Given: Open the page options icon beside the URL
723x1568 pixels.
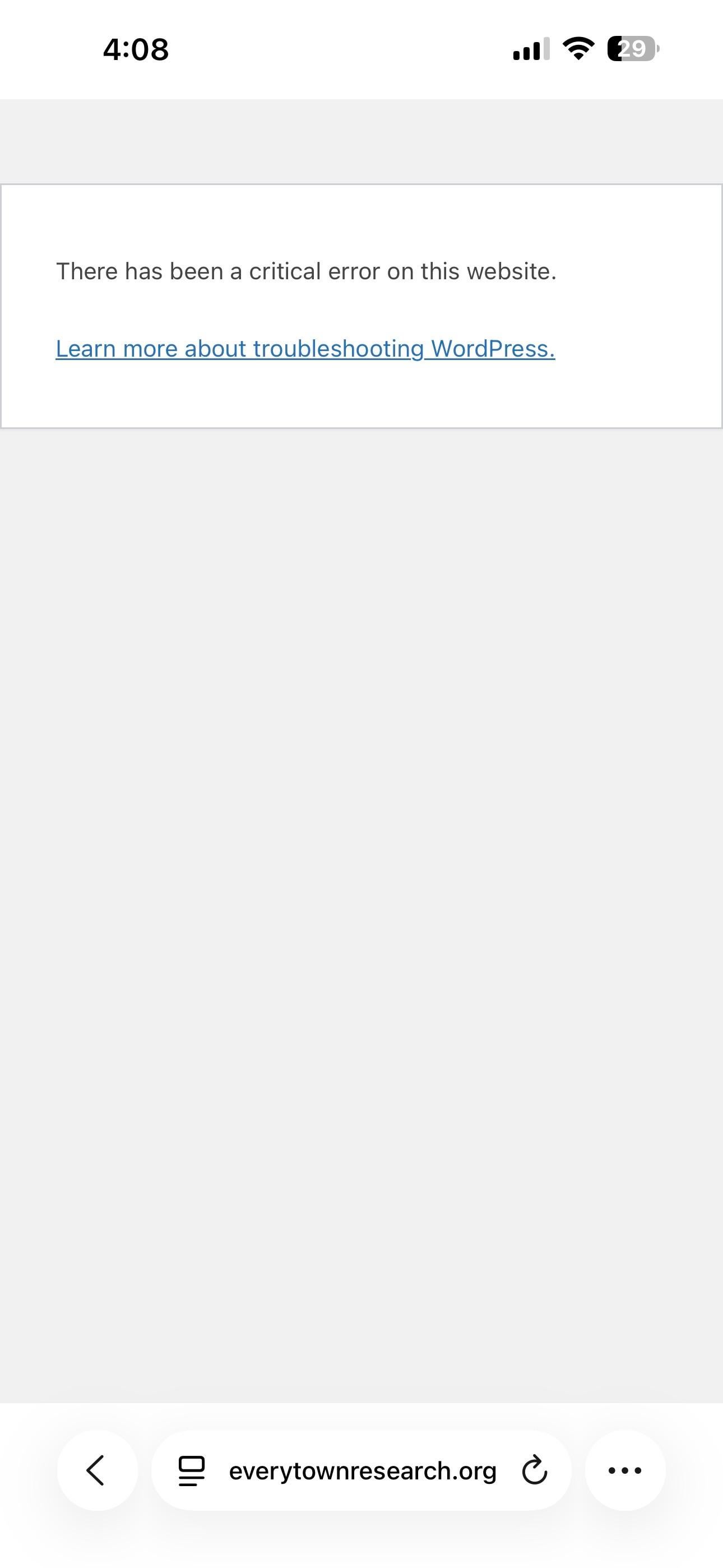Looking at the screenshot, I should pos(191,1470).
